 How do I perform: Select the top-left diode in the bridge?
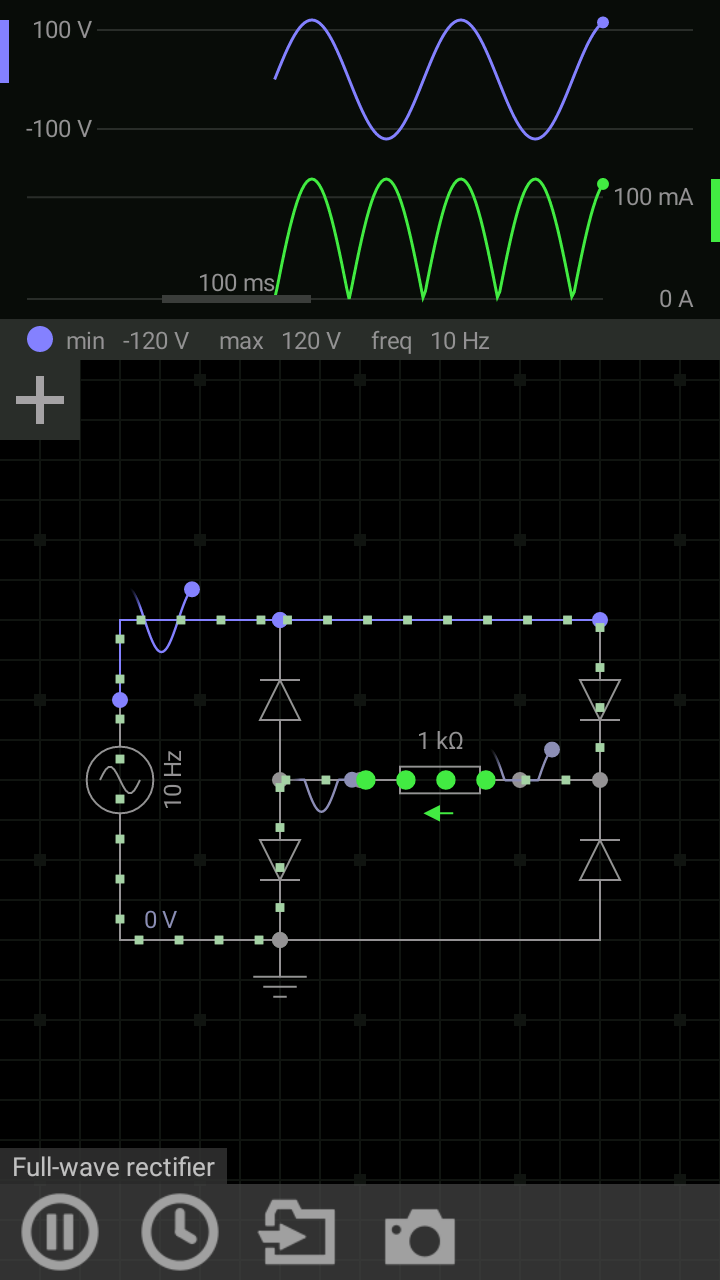pos(280,700)
